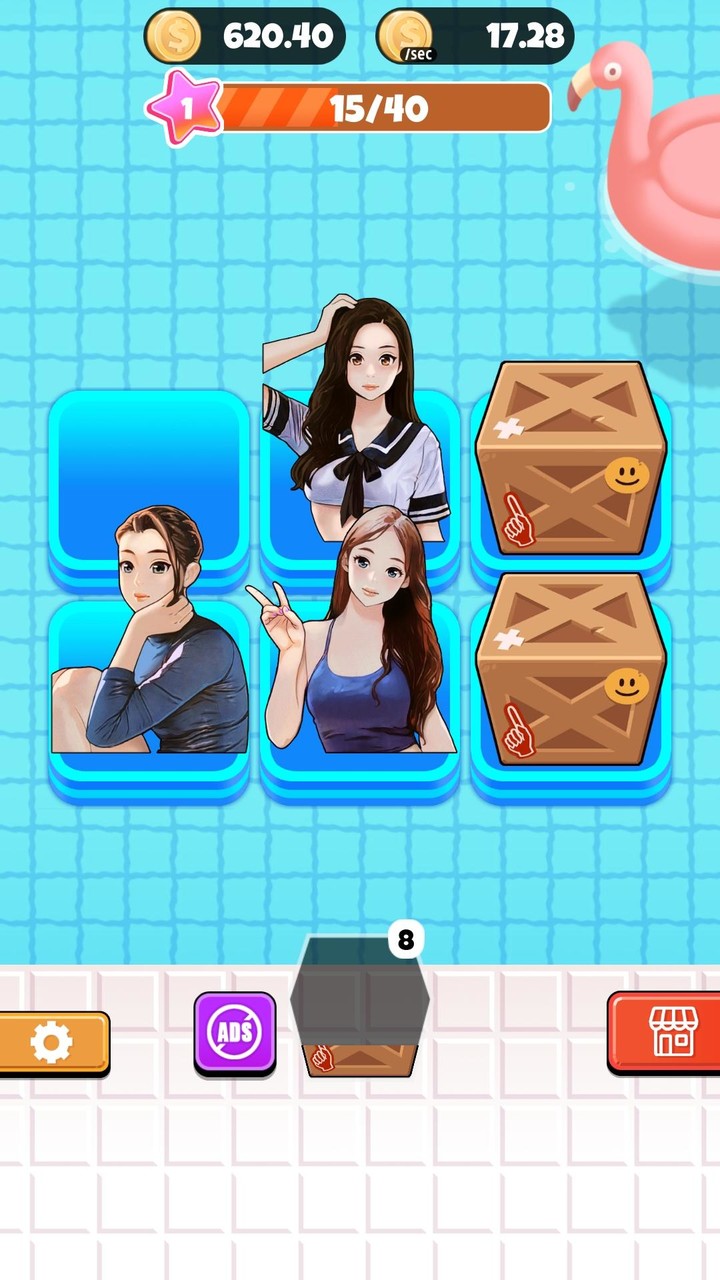This screenshot has width=720, height=1280.
Task: Open the crate beside the sailor-uniform girl
Action: coord(571,459)
